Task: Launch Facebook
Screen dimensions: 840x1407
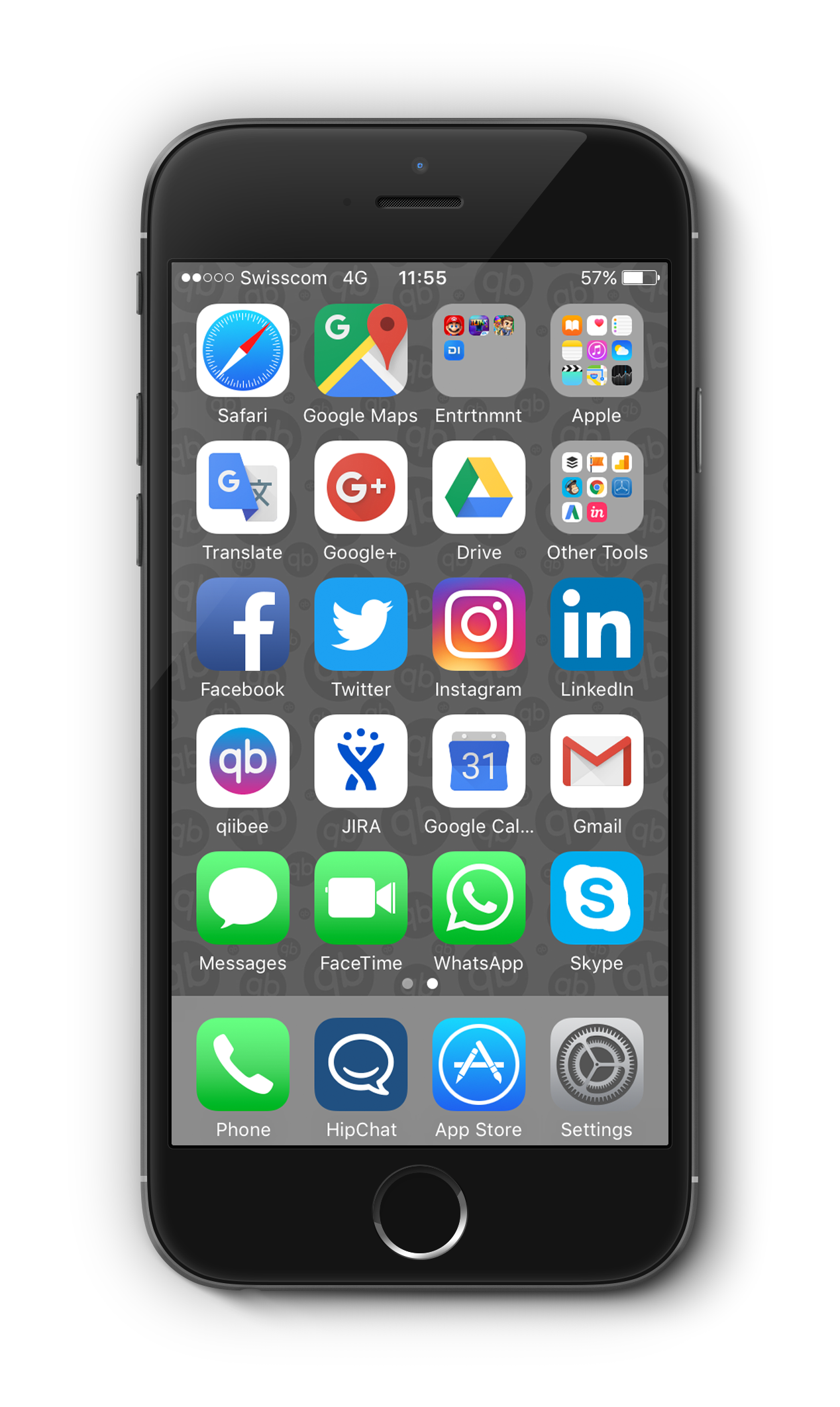Action: pyautogui.click(x=242, y=624)
